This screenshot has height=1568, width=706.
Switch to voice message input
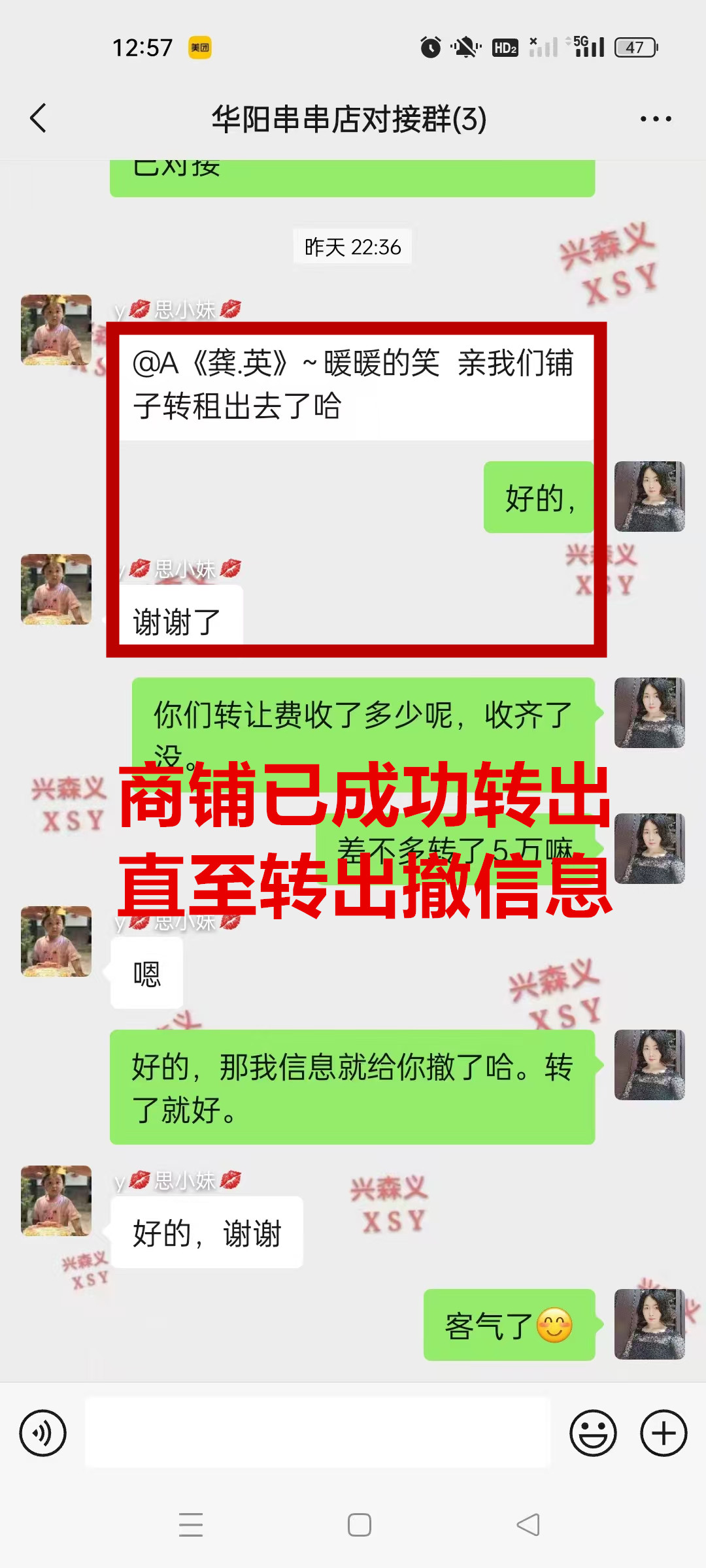pos(43,1433)
